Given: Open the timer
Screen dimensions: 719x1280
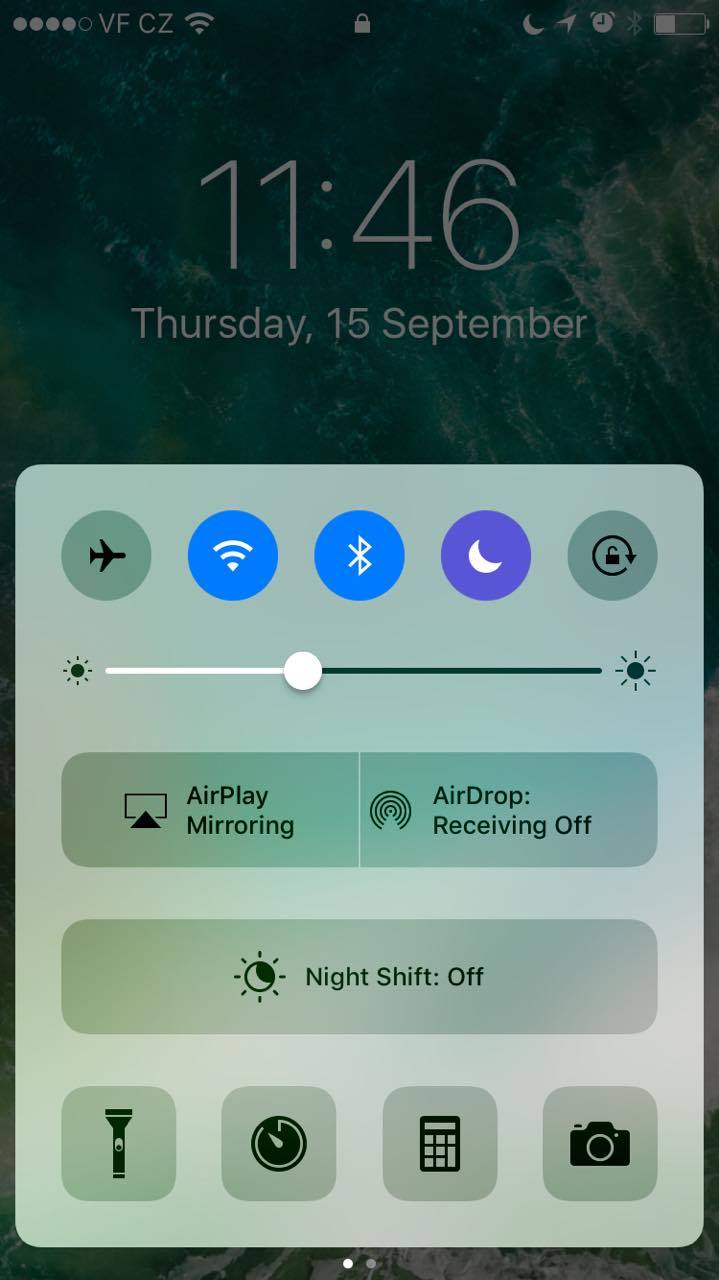Looking at the screenshot, I should (x=279, y=1143).
